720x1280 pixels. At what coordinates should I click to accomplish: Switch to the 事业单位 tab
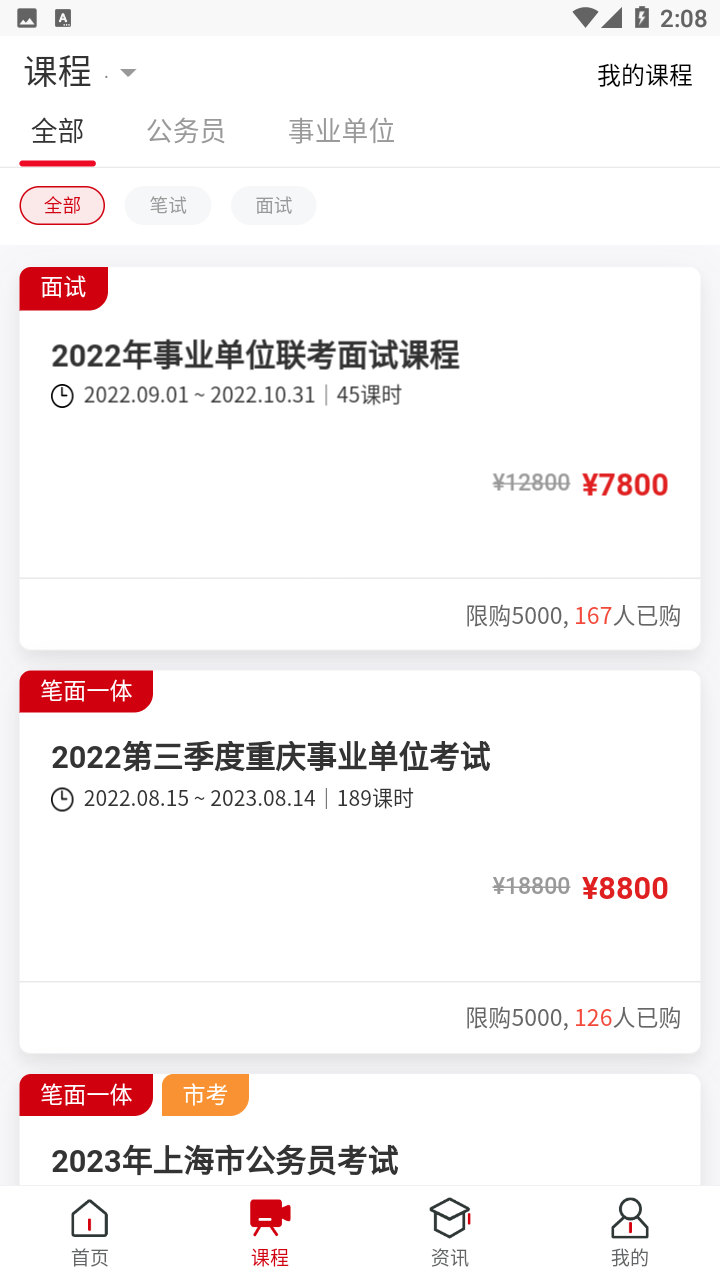pyautogui.click(x=341, y=131)
